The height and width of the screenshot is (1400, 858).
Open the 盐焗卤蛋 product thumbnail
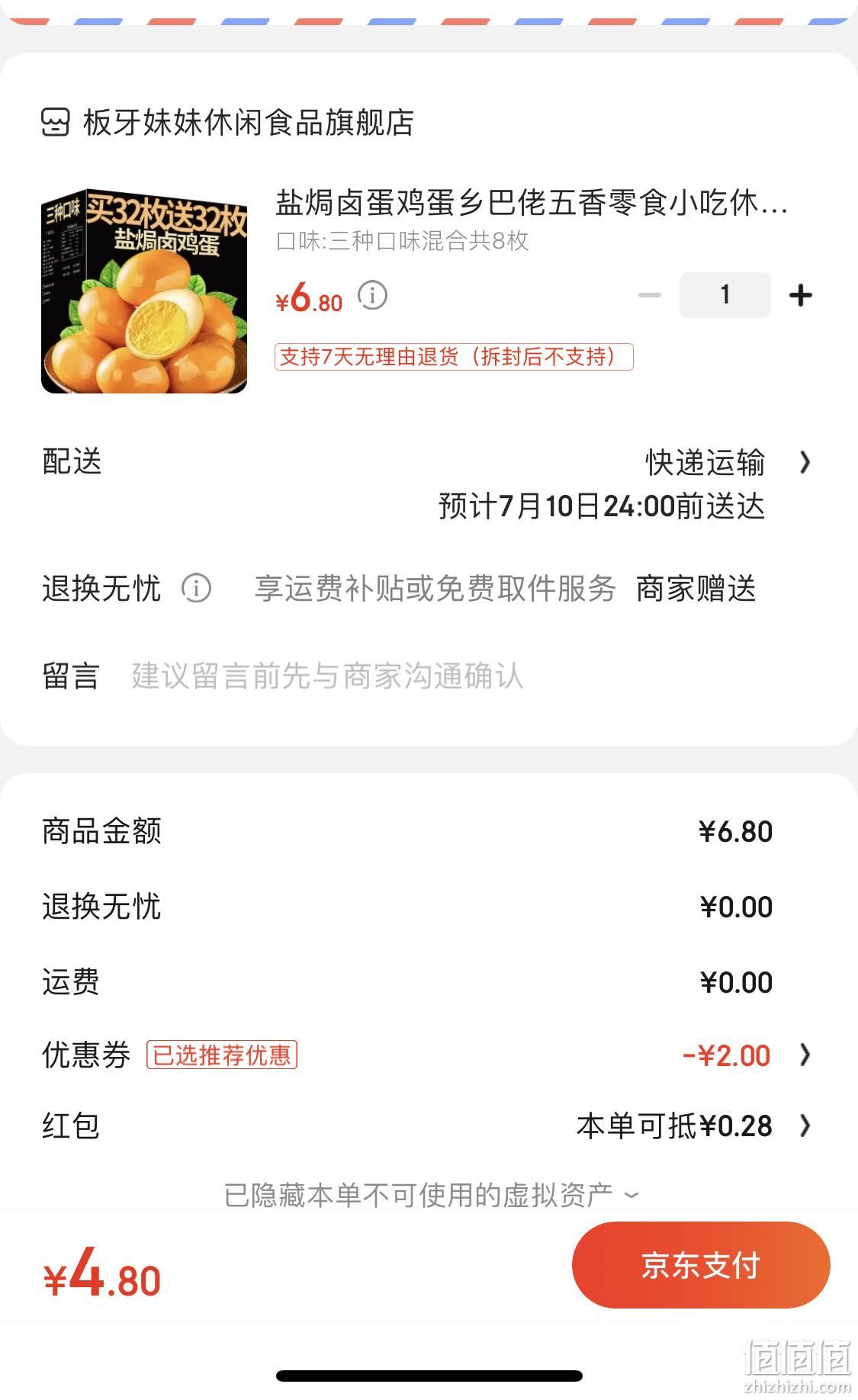tap(144, 291)
